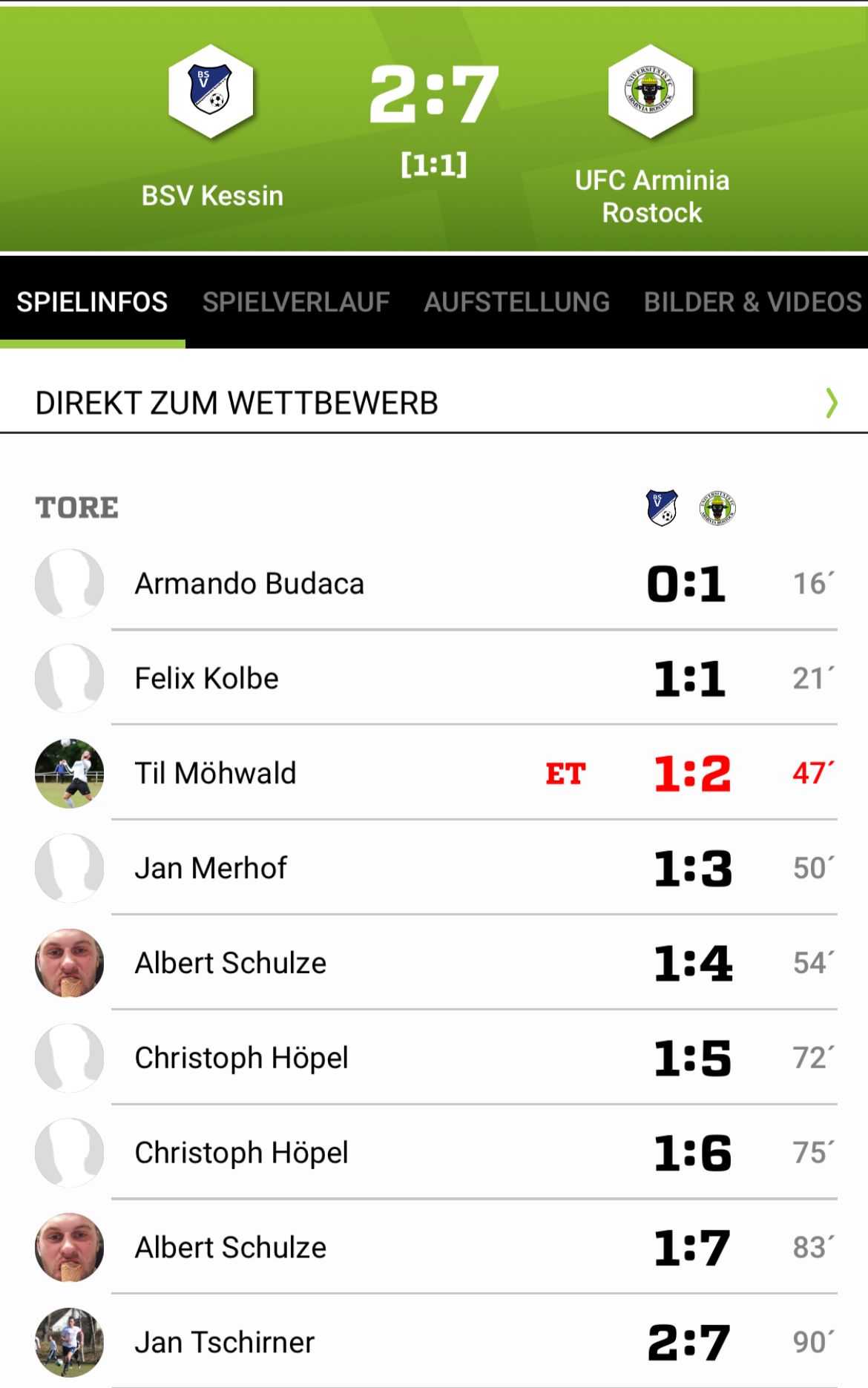Select the Spielinfos tab
Image resolution: width=868 pixels, height=1388 pixels.
click(x=92, y=302)
